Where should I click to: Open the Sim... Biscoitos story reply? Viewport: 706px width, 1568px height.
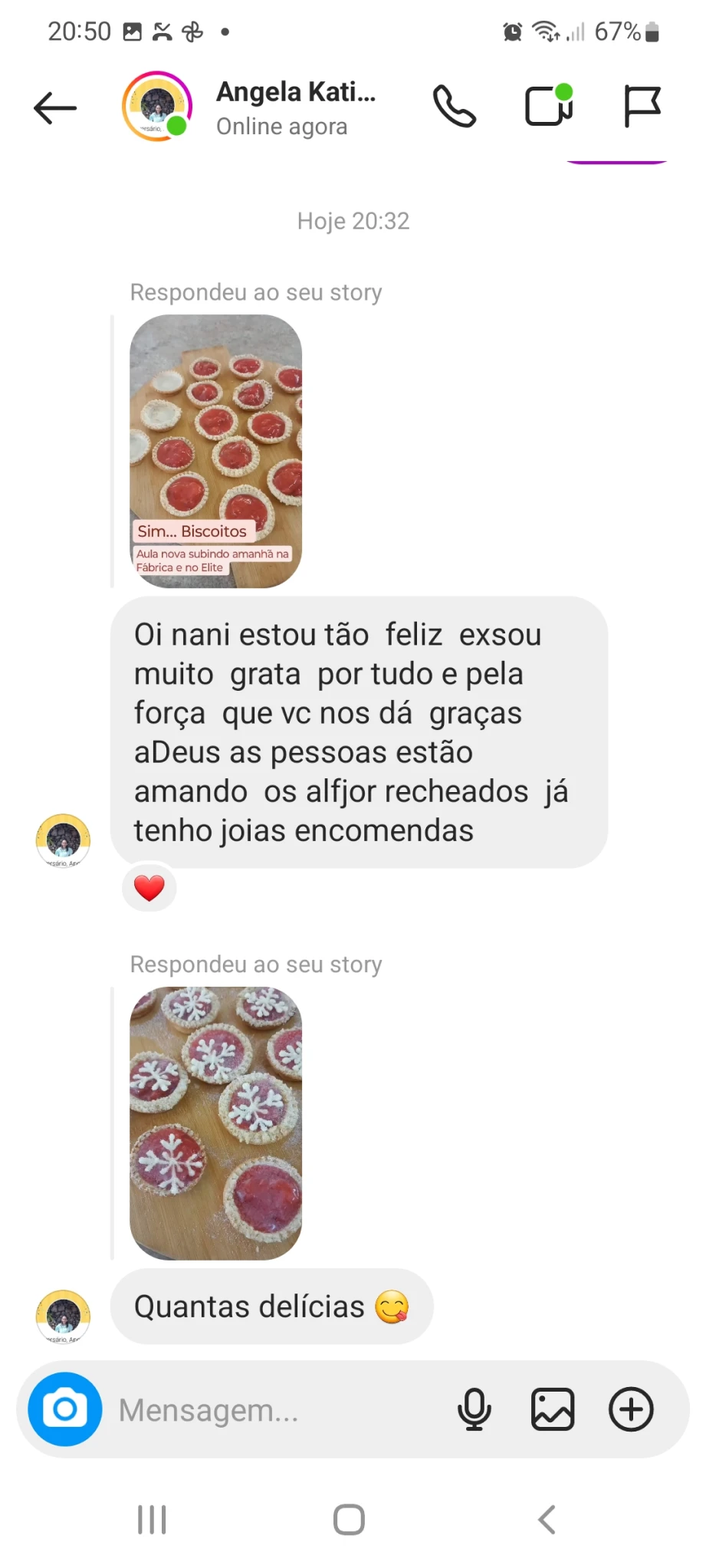pos(215,452)
